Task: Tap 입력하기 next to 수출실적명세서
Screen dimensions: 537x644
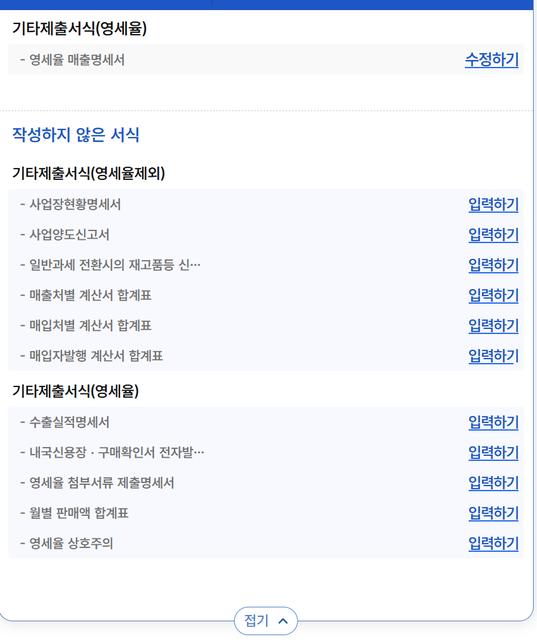Action: coord(493,422)
